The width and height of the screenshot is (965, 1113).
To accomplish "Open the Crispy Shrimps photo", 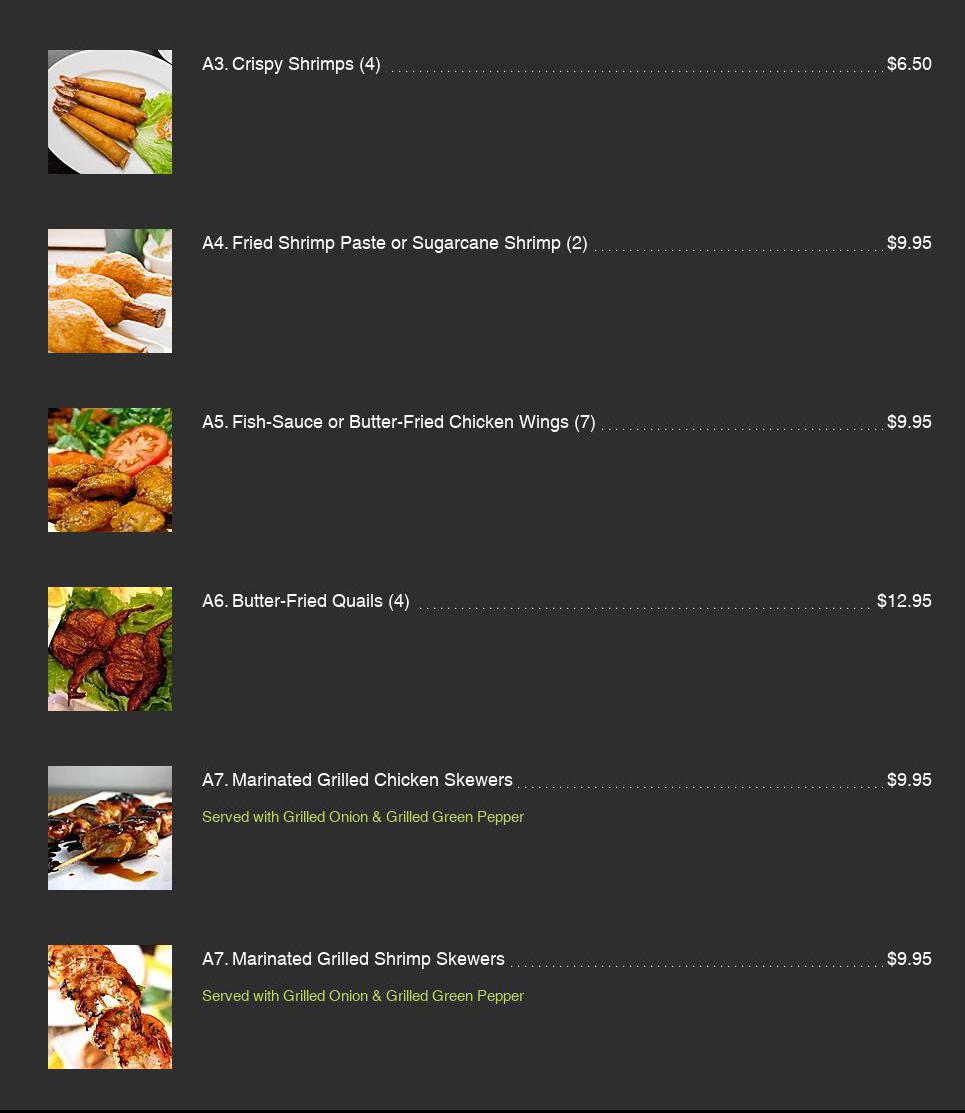I will point(110,112).
